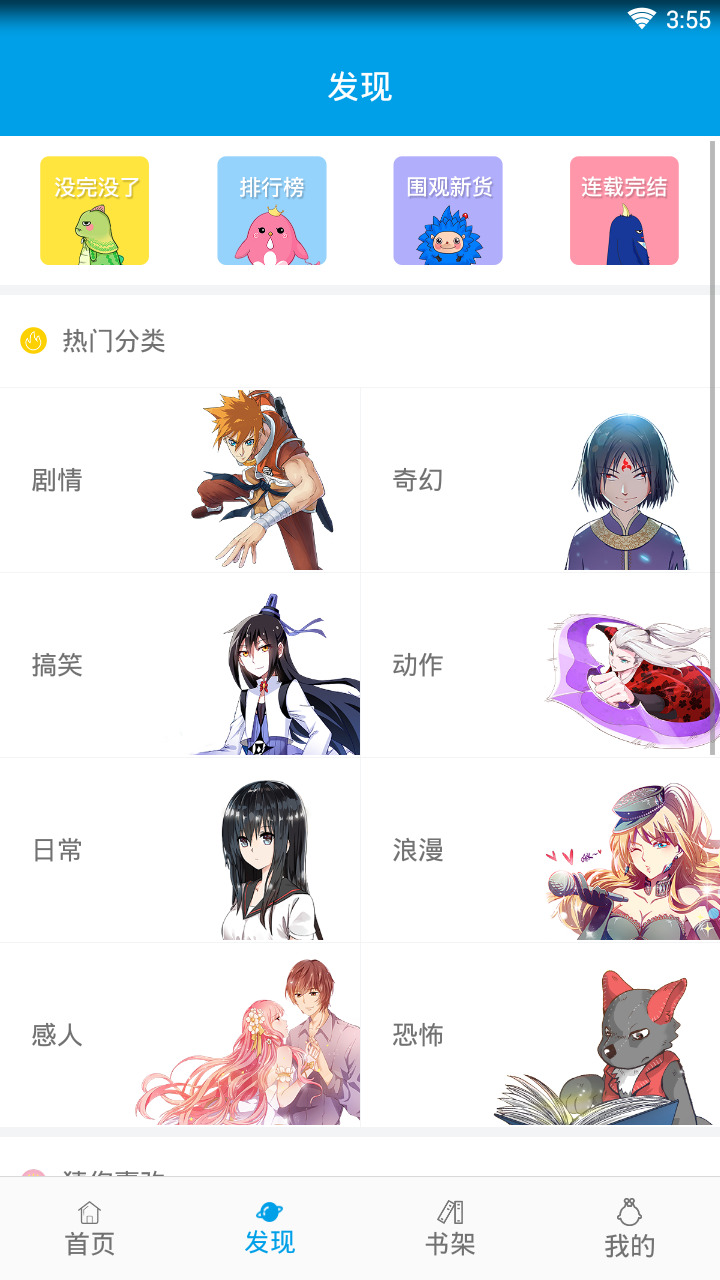Viewport: 720px width, 1280px height.
Task: Browse the 搞笑 category
Action: (x=180, y=665)
